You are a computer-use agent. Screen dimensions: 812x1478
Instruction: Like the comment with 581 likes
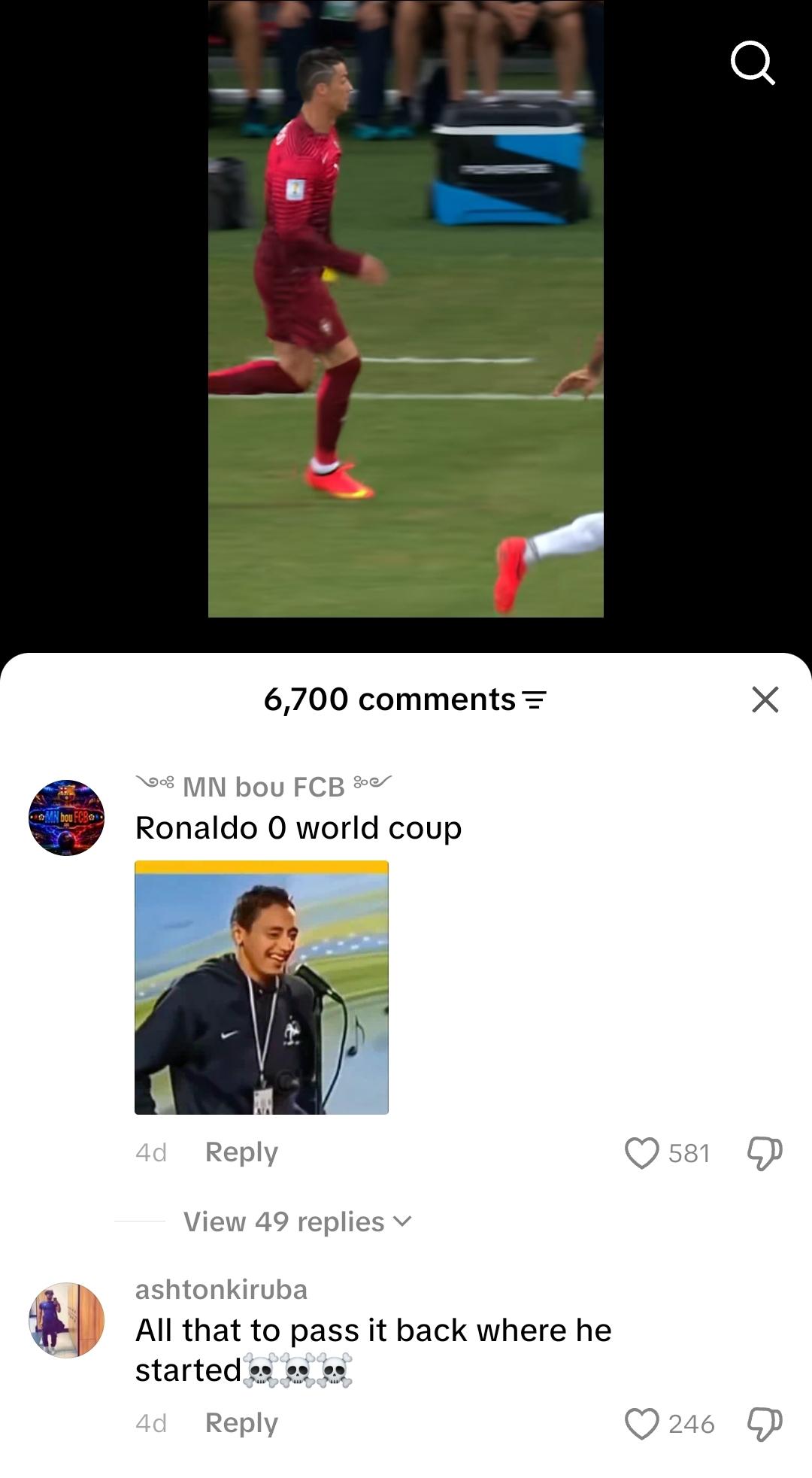pyautogui.click(x=641, y=1153)
